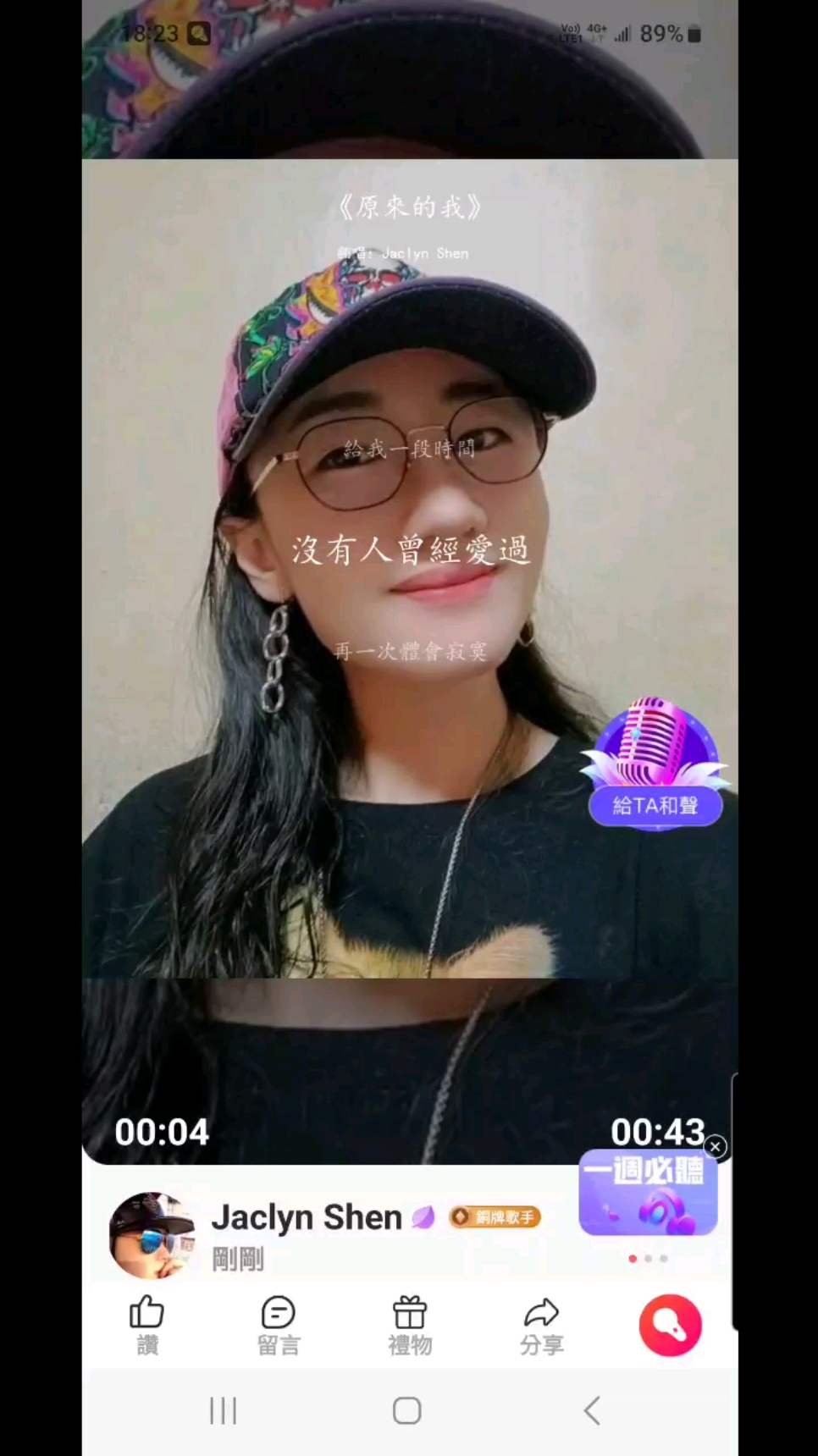Image resolution: width=818 pixels, height=1456 pixels.
Task: Close the 一週必聽 banner
Action: [716, 1147]
